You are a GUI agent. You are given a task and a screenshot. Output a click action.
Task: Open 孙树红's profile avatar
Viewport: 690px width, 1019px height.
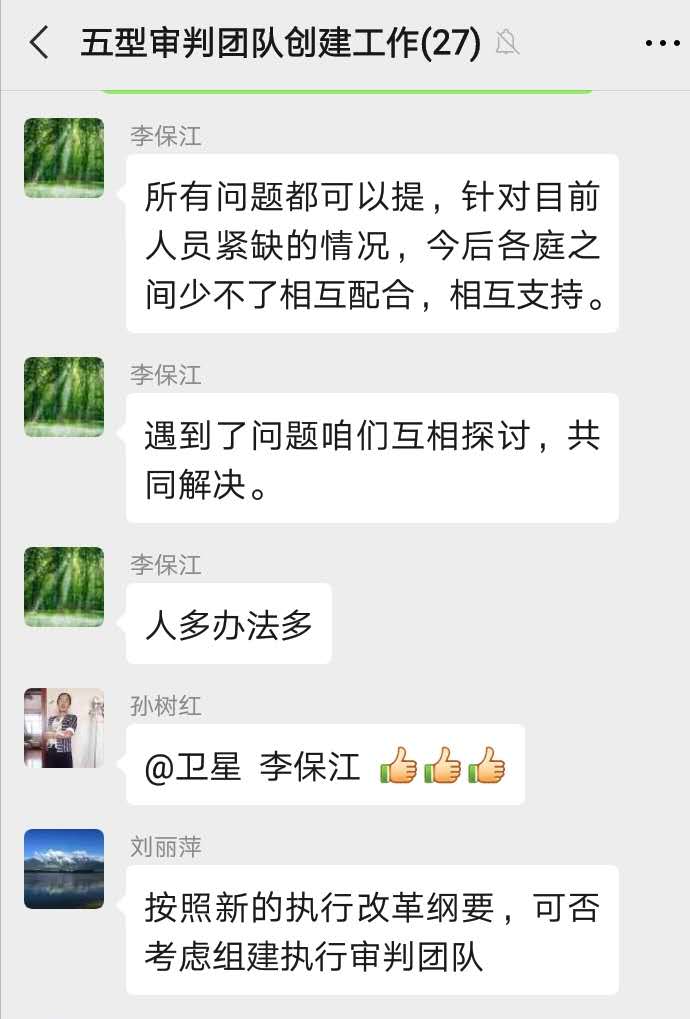(64, 727)
